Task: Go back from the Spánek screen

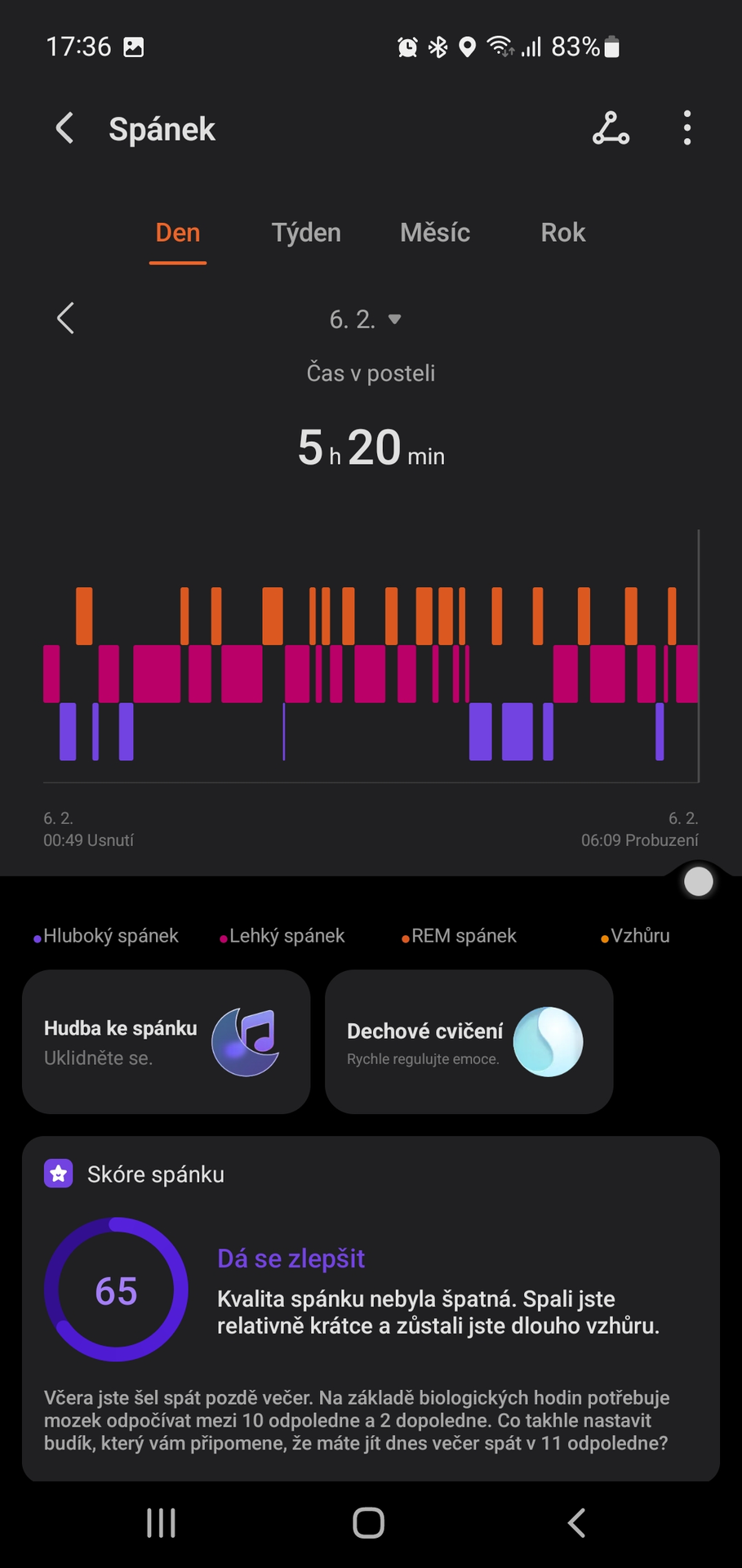Action: pos(64,128)
